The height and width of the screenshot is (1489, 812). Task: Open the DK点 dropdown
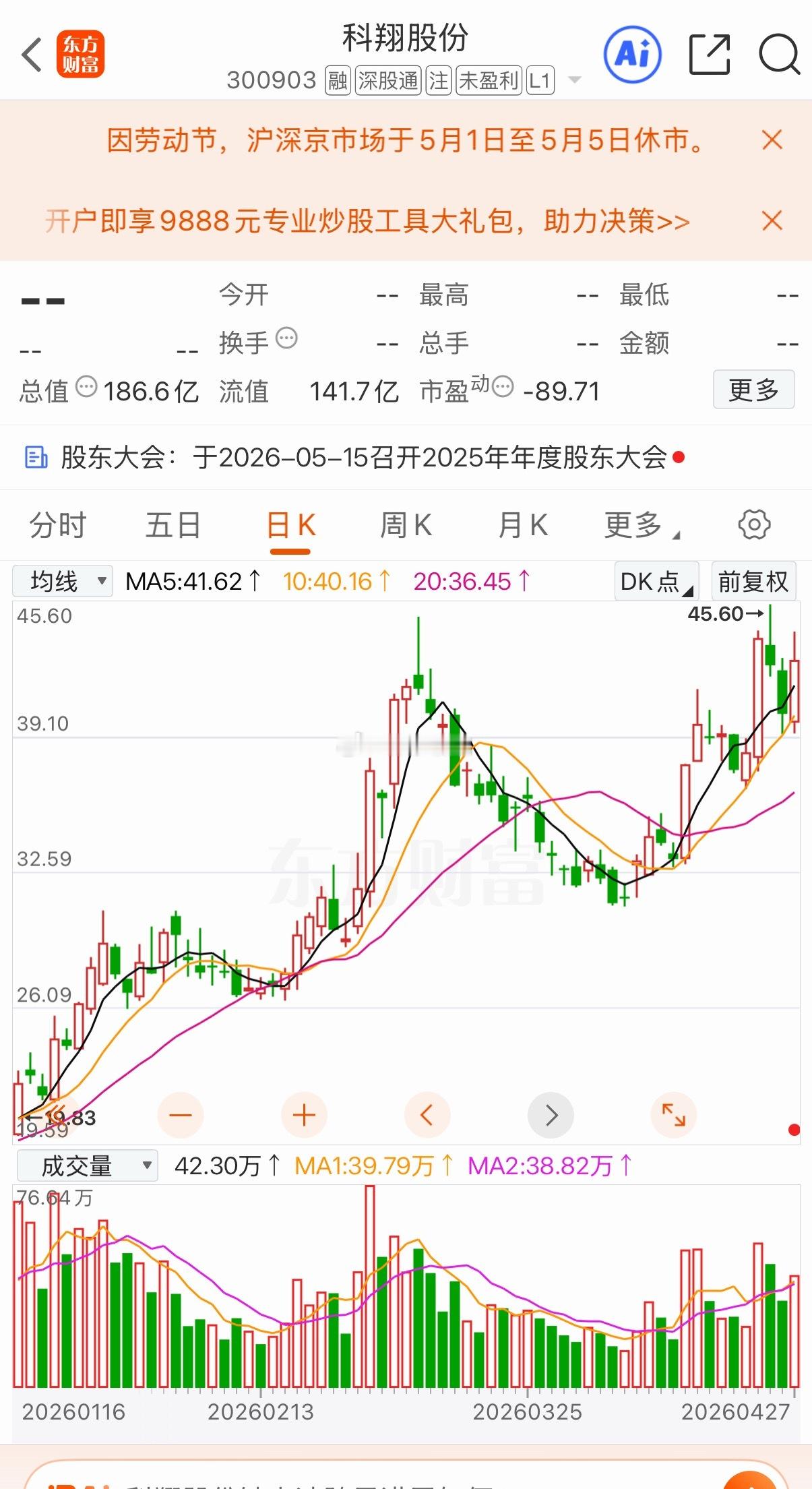[x=656, y=580]
